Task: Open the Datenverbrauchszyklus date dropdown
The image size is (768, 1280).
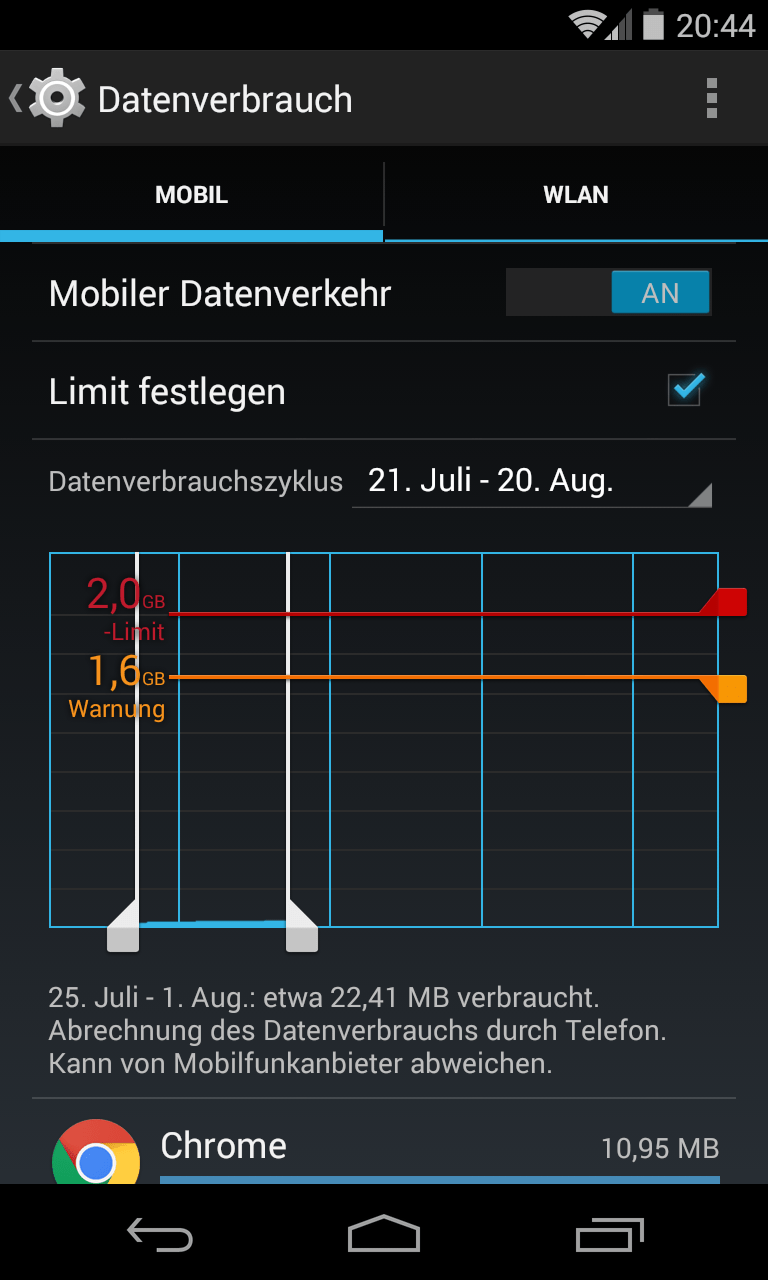Action: [532, 482]
